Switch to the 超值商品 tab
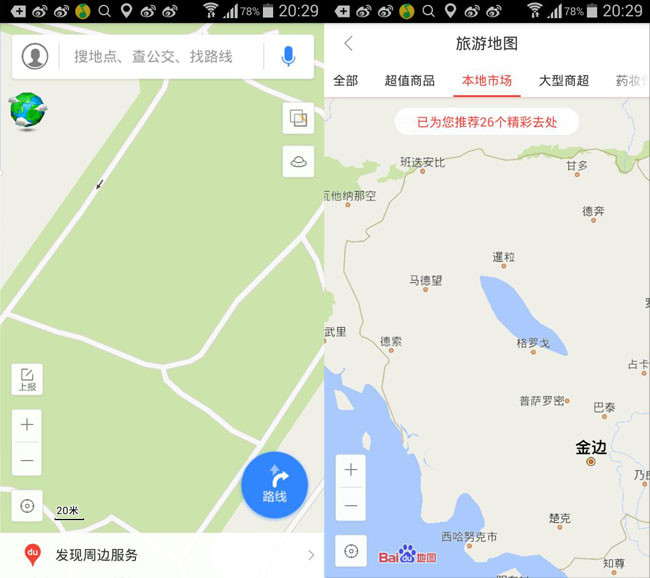Viewport: 650px width, 578px height. tap(410, 81)
